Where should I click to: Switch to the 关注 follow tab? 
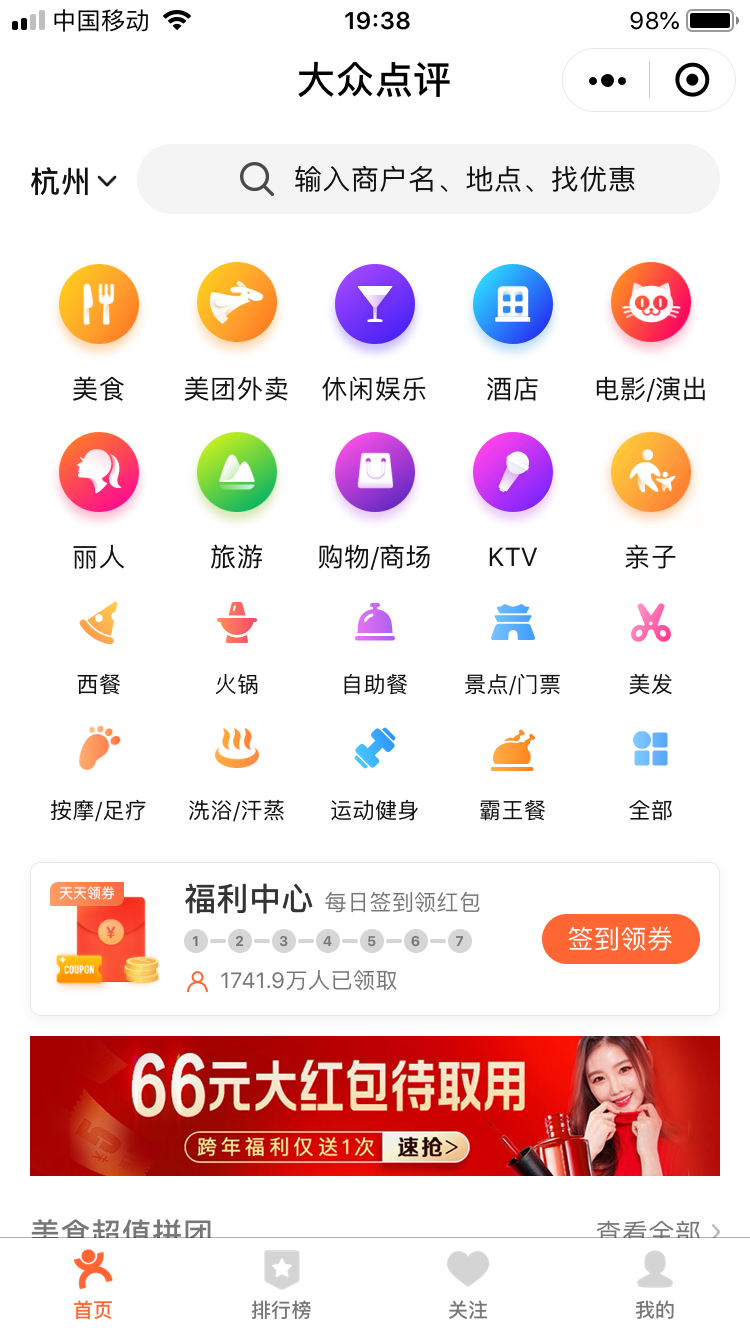(468, 1285)
